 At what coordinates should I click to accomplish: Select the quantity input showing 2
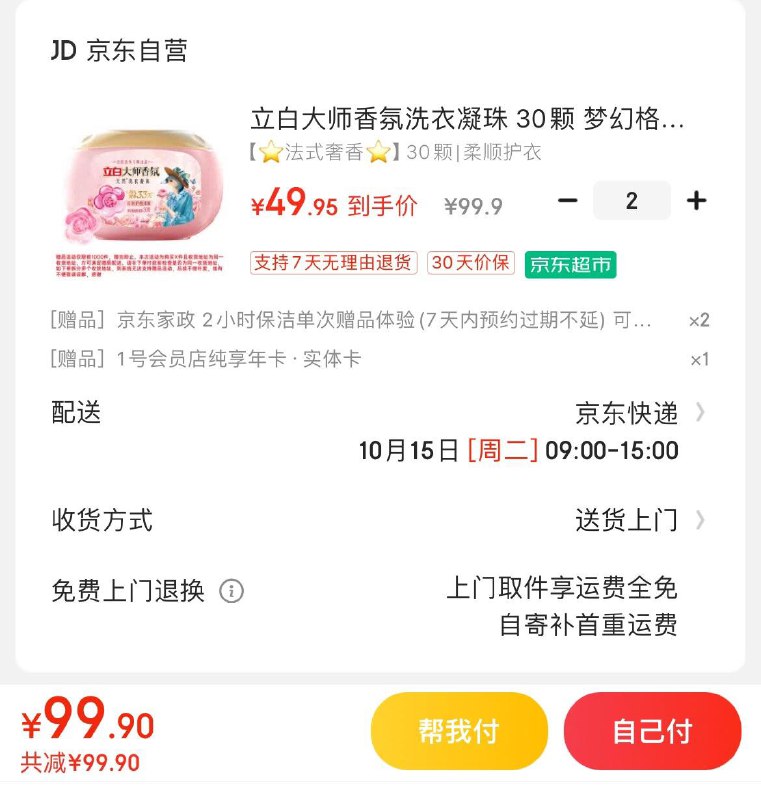631,200
